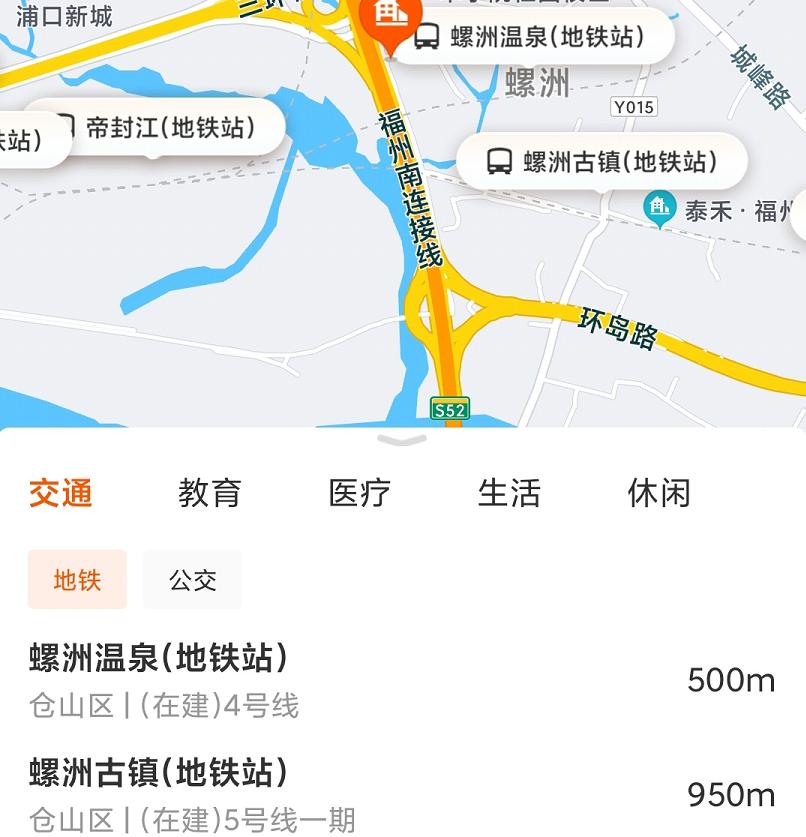This screenshot has width=806, height=837.
Task: Click the Y015 road badge on the map
Action: coord(633,107)
